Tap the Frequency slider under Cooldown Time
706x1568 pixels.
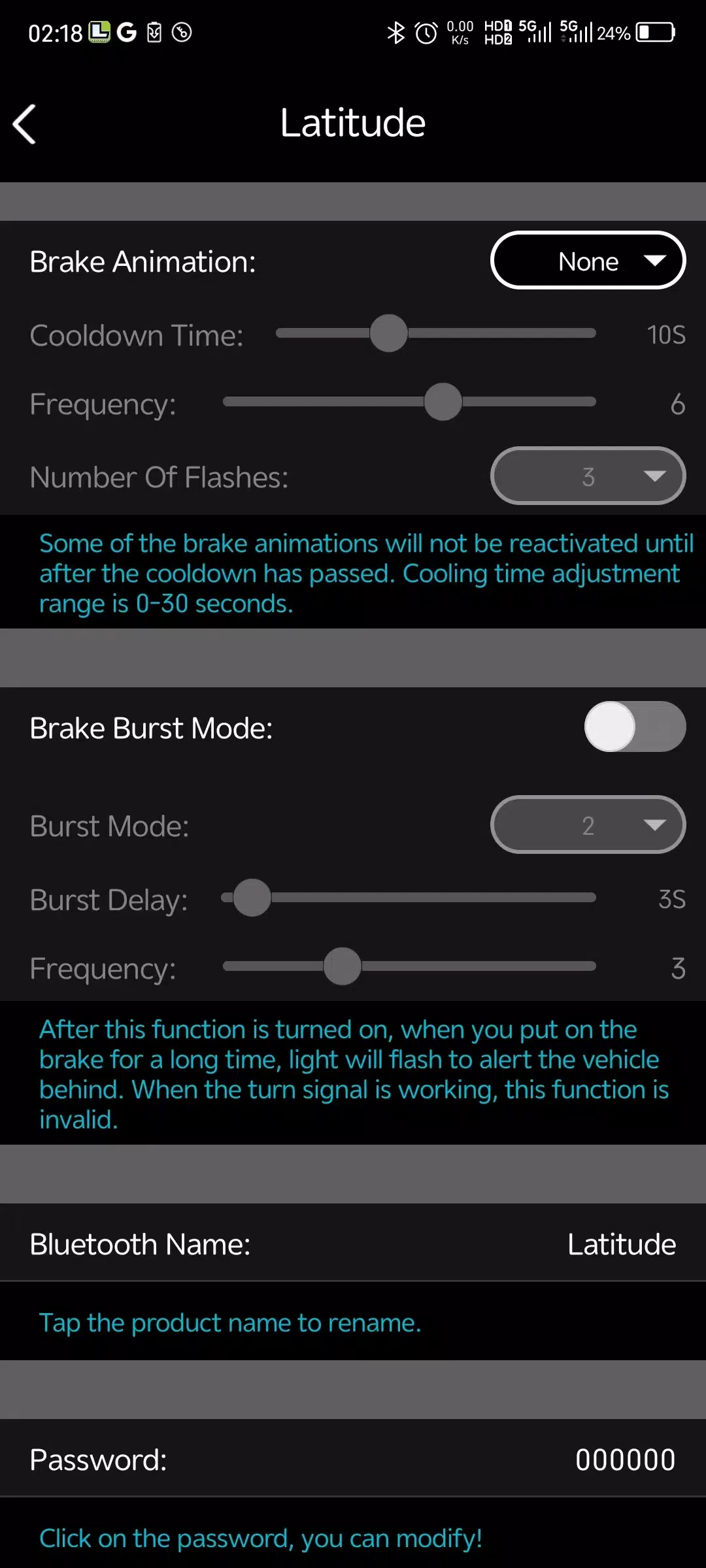409,402
